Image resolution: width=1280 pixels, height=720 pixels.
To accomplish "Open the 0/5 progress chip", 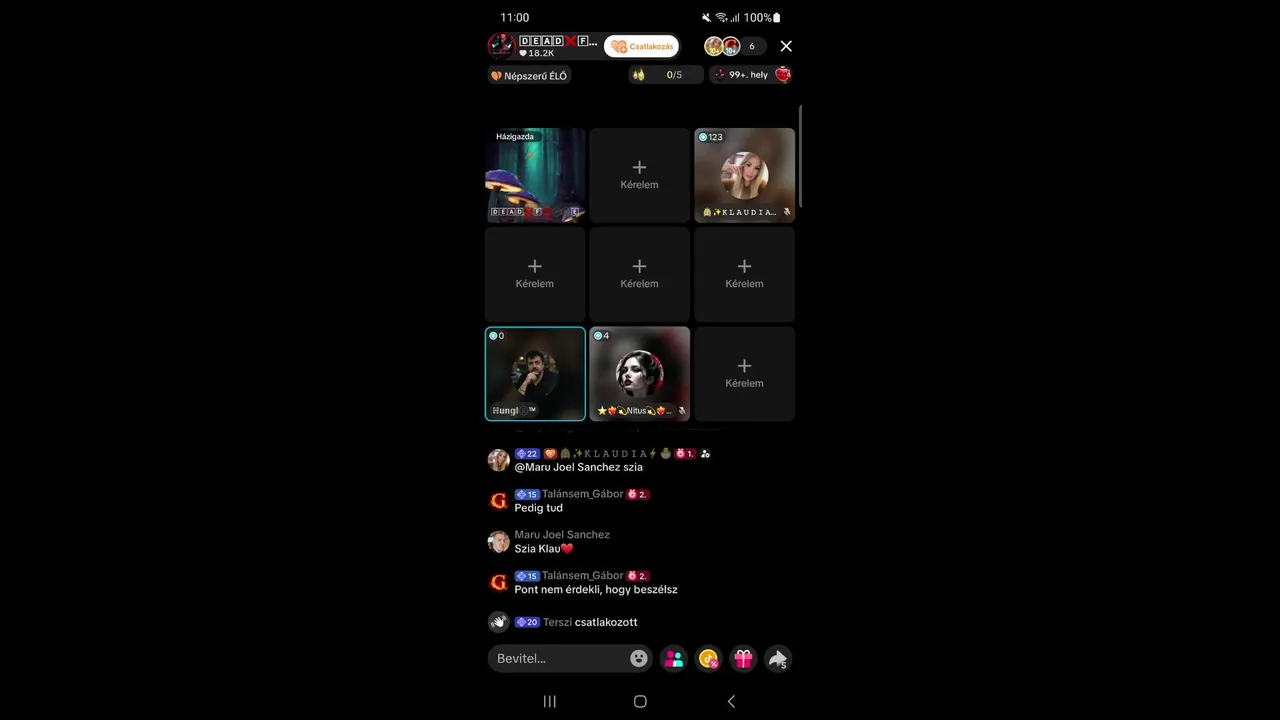I will pos(665,75).
